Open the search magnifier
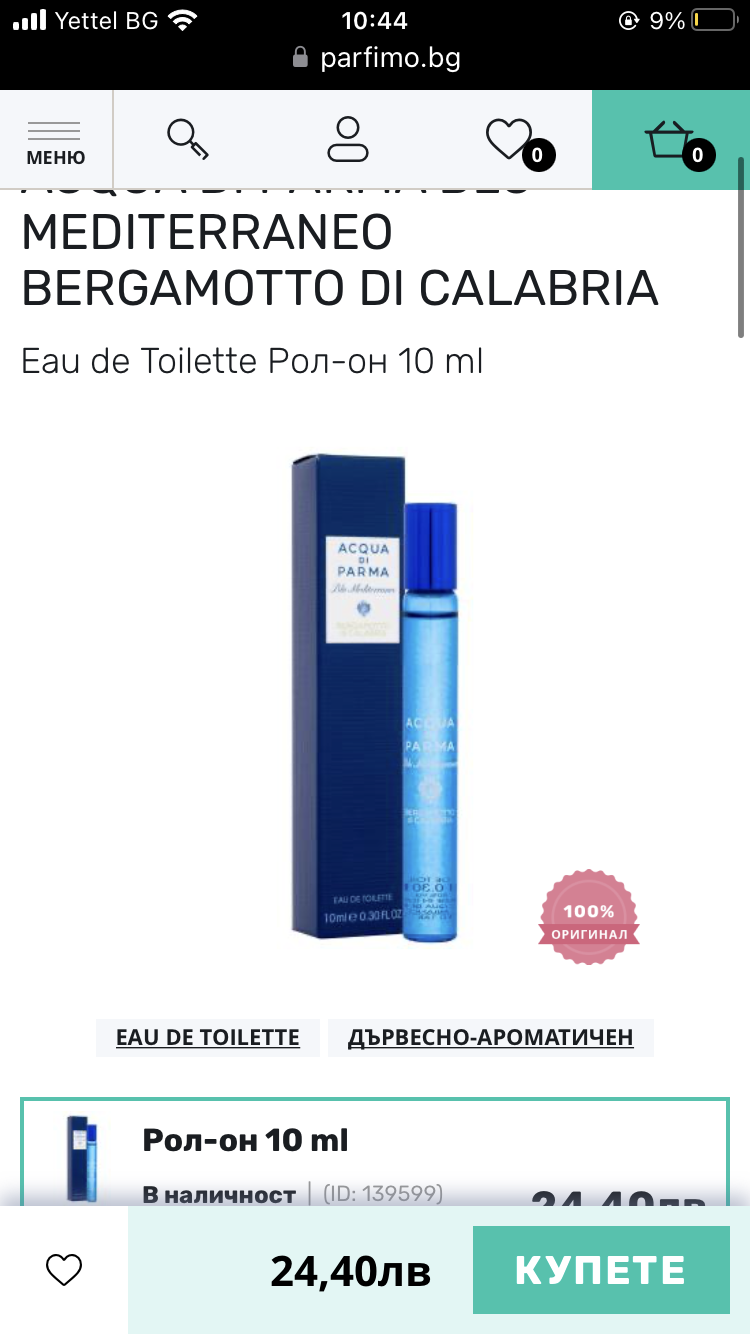Image resolution: width=750 pixels, height=1334 pixels. (x=187, y=140)
